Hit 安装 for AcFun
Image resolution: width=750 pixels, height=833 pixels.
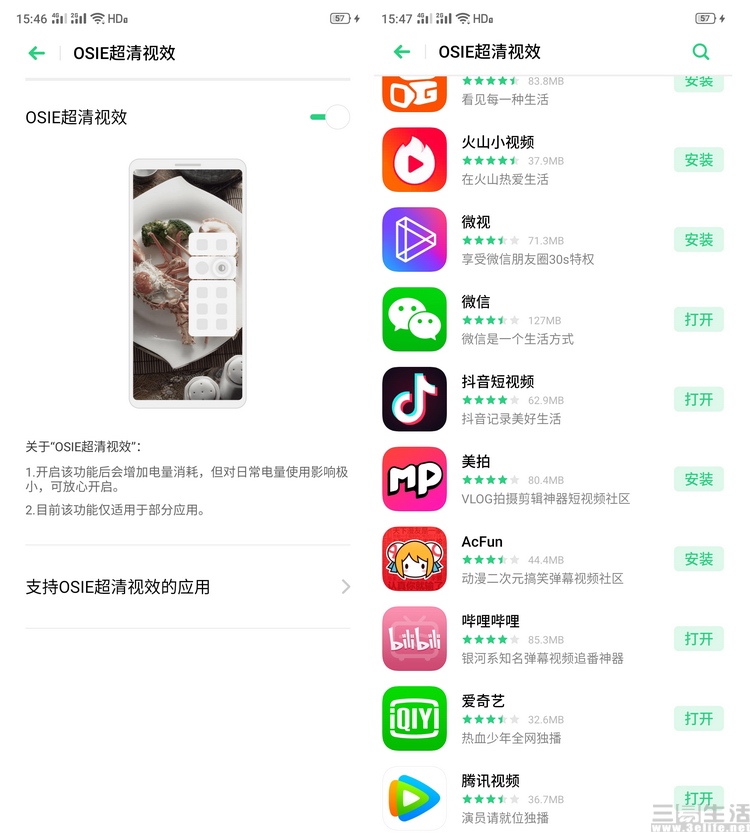click(698, 559)
